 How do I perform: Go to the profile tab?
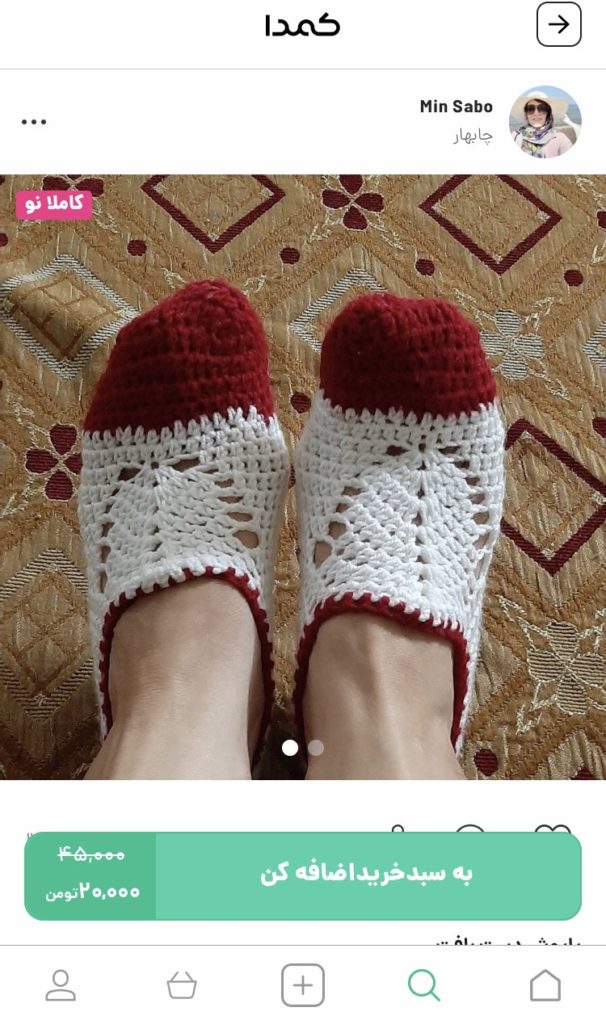pyautogui.click(x=61, y=985)
